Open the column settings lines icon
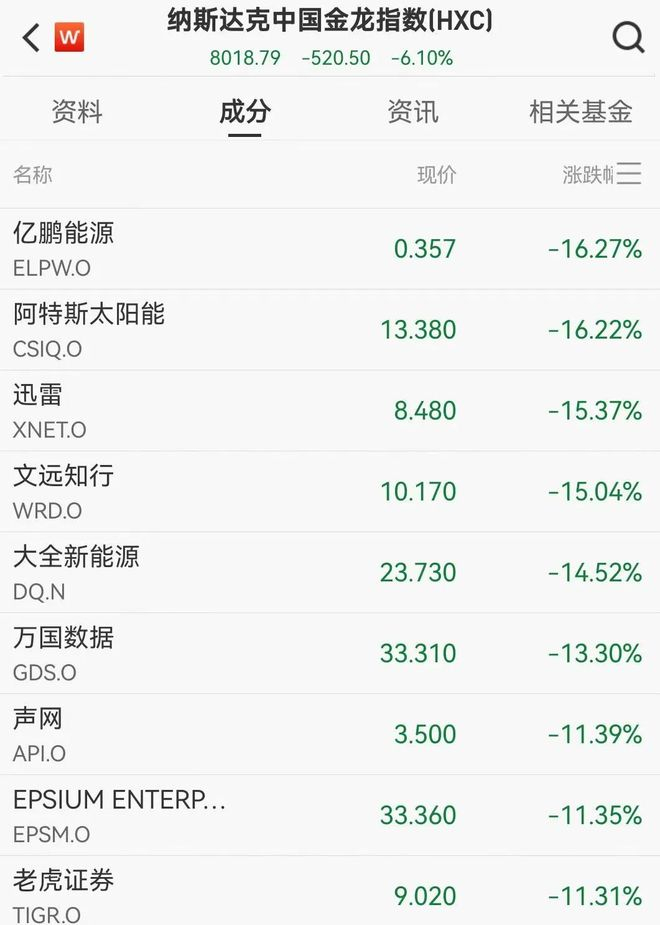The image size is (660, 925). point(629,175)
